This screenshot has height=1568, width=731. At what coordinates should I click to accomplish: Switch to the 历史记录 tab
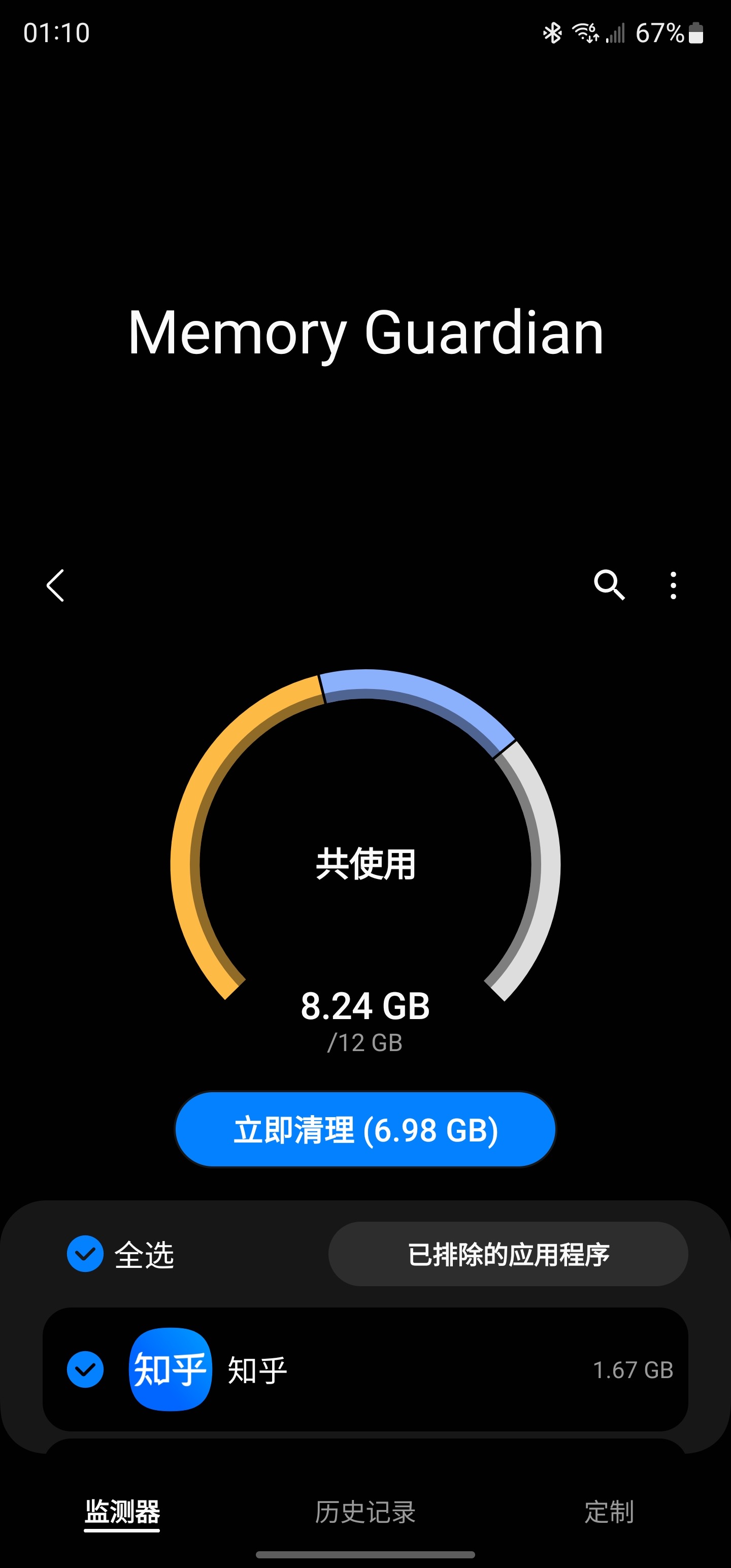click(365, 1512)
